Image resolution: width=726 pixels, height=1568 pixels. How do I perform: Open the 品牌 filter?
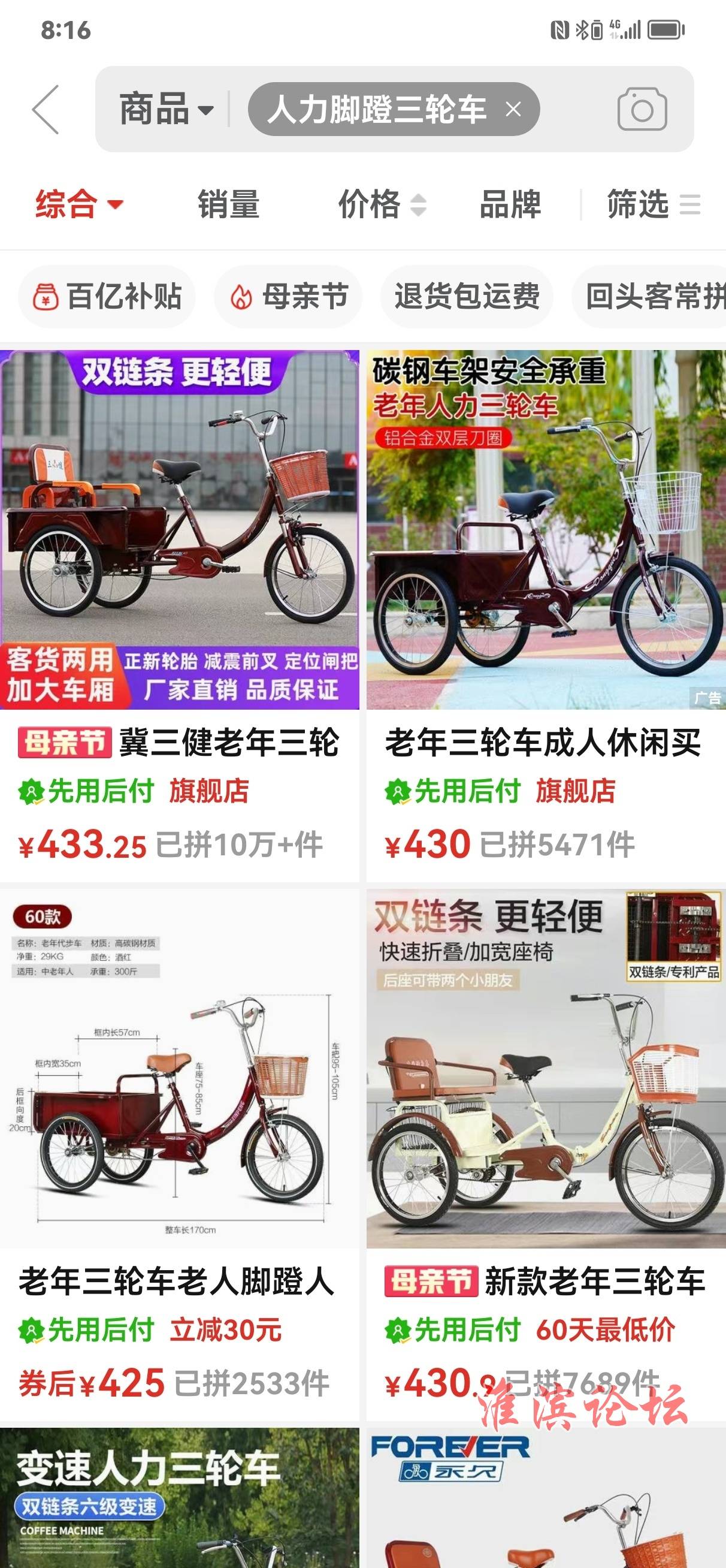(510, 204)
